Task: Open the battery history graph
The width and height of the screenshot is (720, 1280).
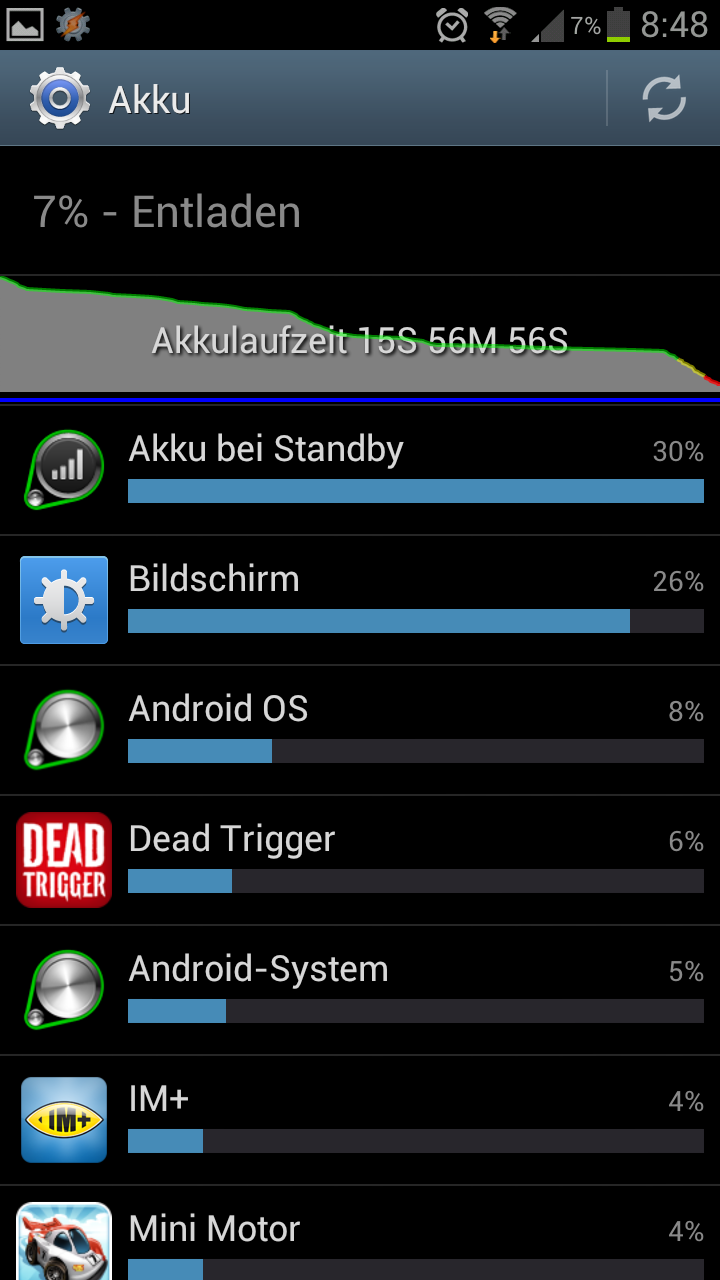Action: coord(360,334)
